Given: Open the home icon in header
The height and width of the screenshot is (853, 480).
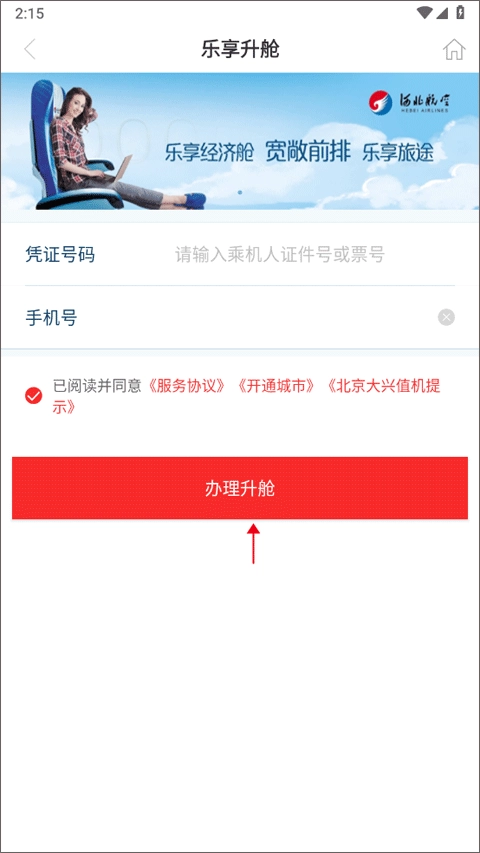Looking at the screenshot, I should 454,50.
